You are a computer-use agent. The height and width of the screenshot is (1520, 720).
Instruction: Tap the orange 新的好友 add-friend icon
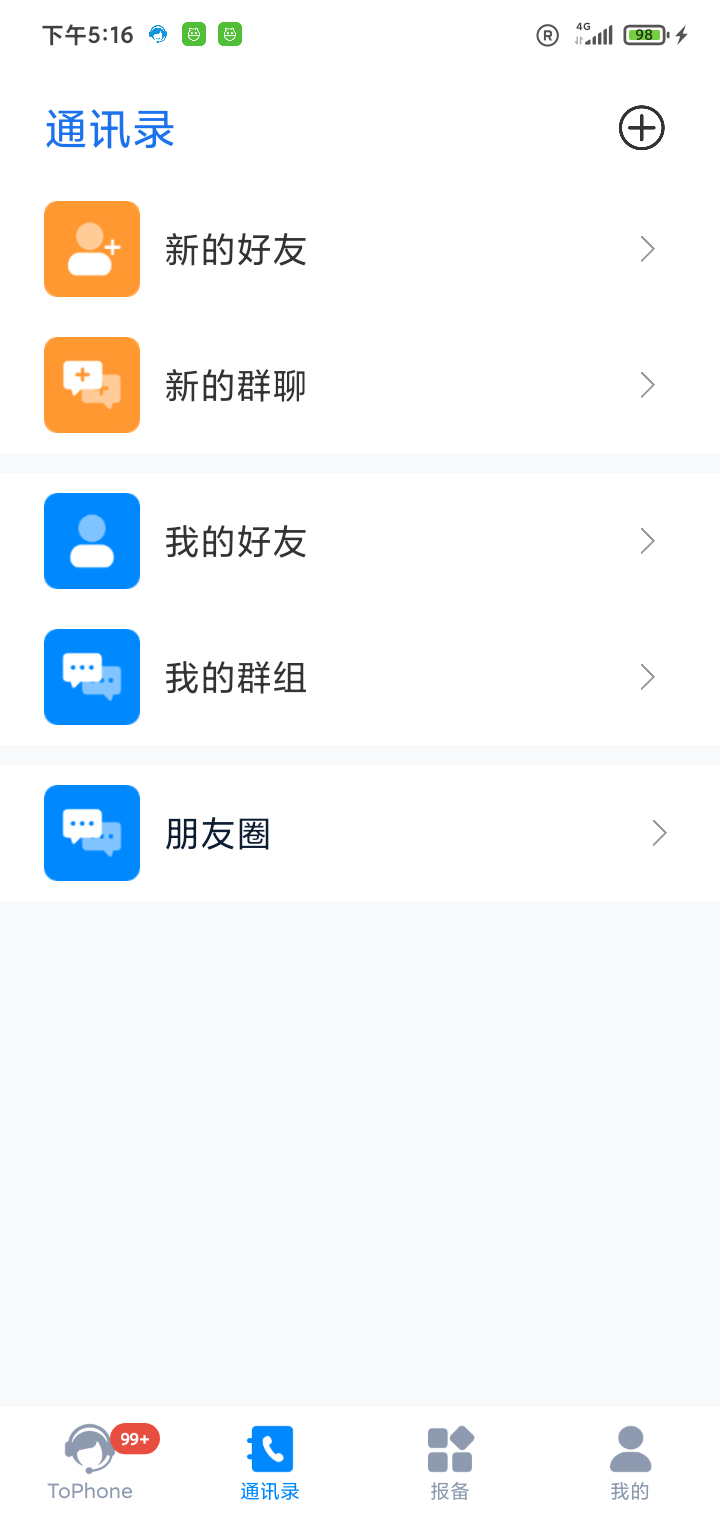91,249
